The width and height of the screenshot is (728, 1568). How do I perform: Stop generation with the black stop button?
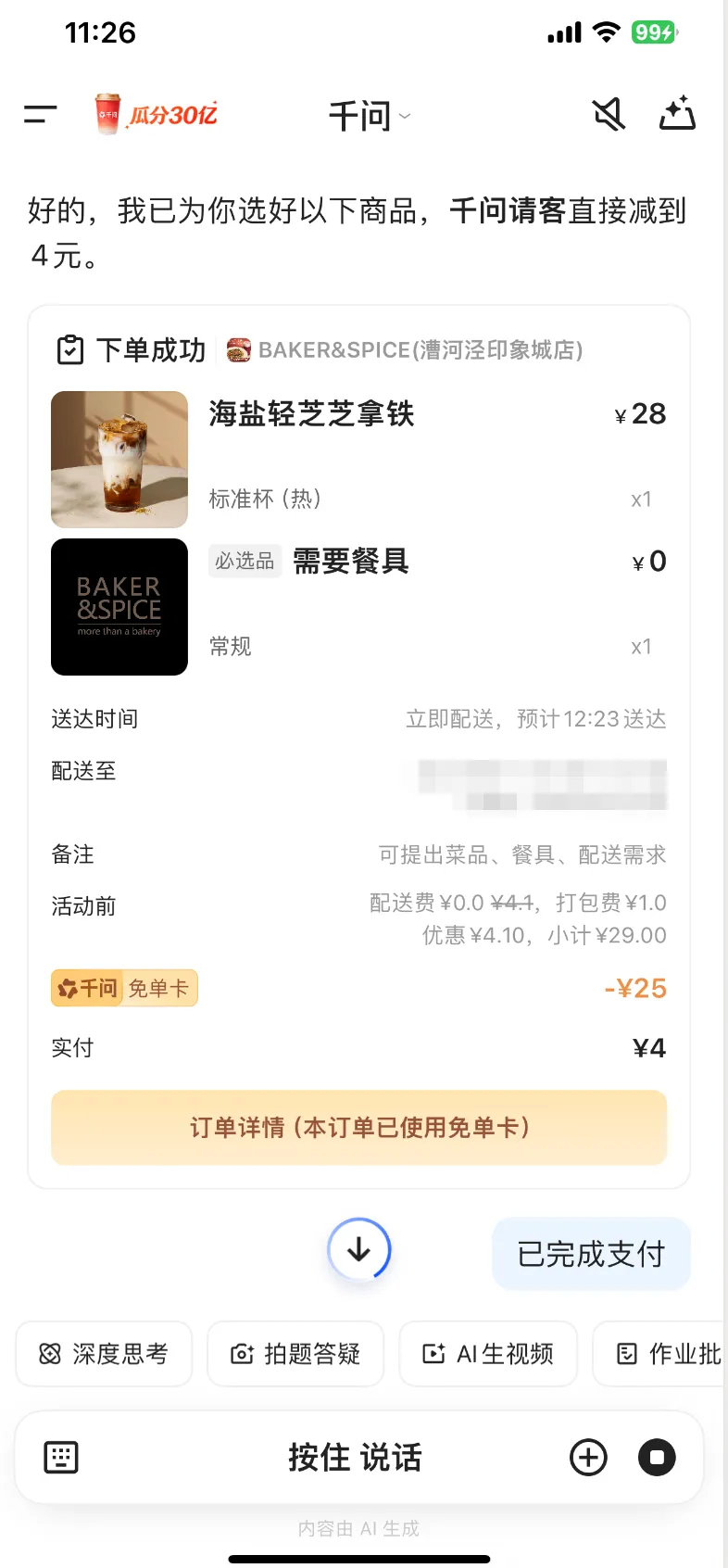click(657, 1457)
